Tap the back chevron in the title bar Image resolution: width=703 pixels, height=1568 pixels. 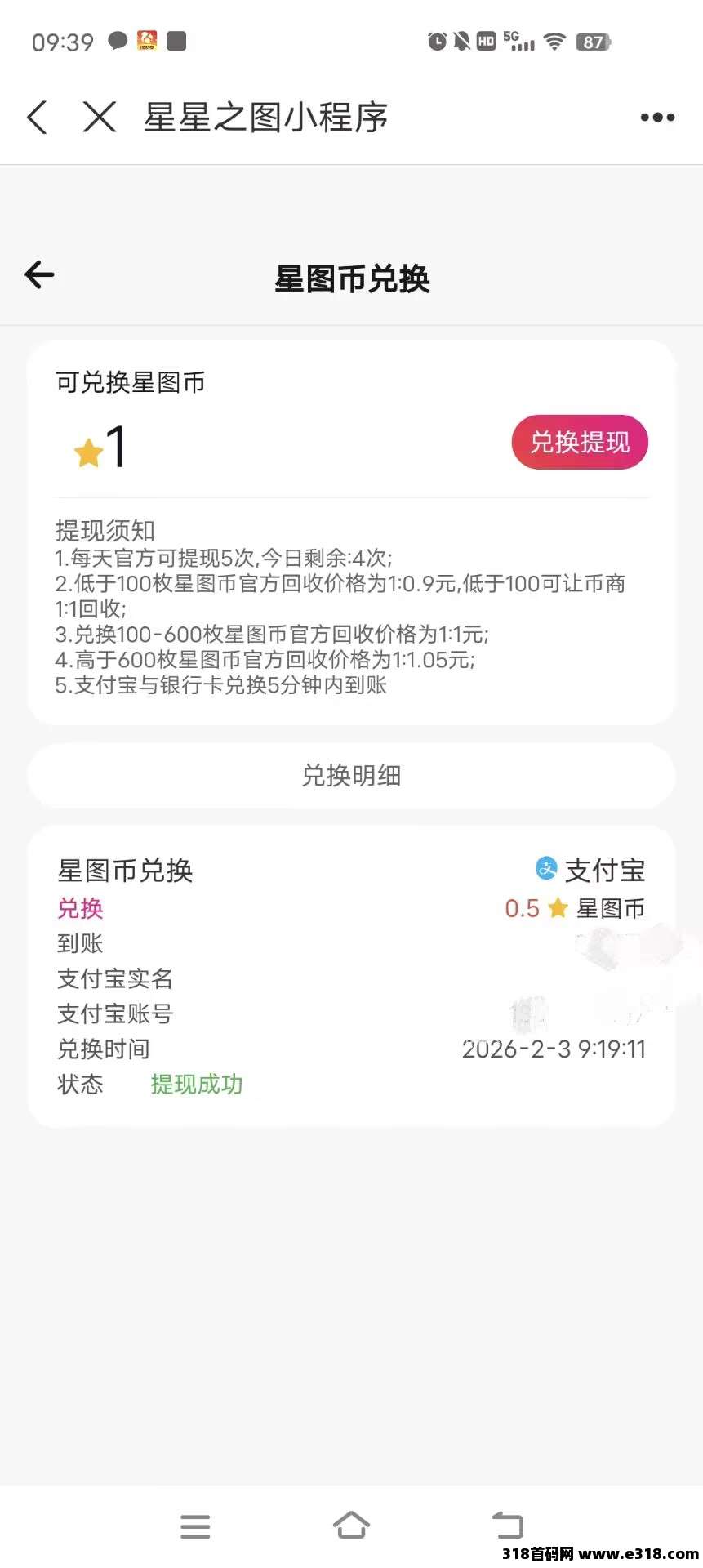coord(36,117)
